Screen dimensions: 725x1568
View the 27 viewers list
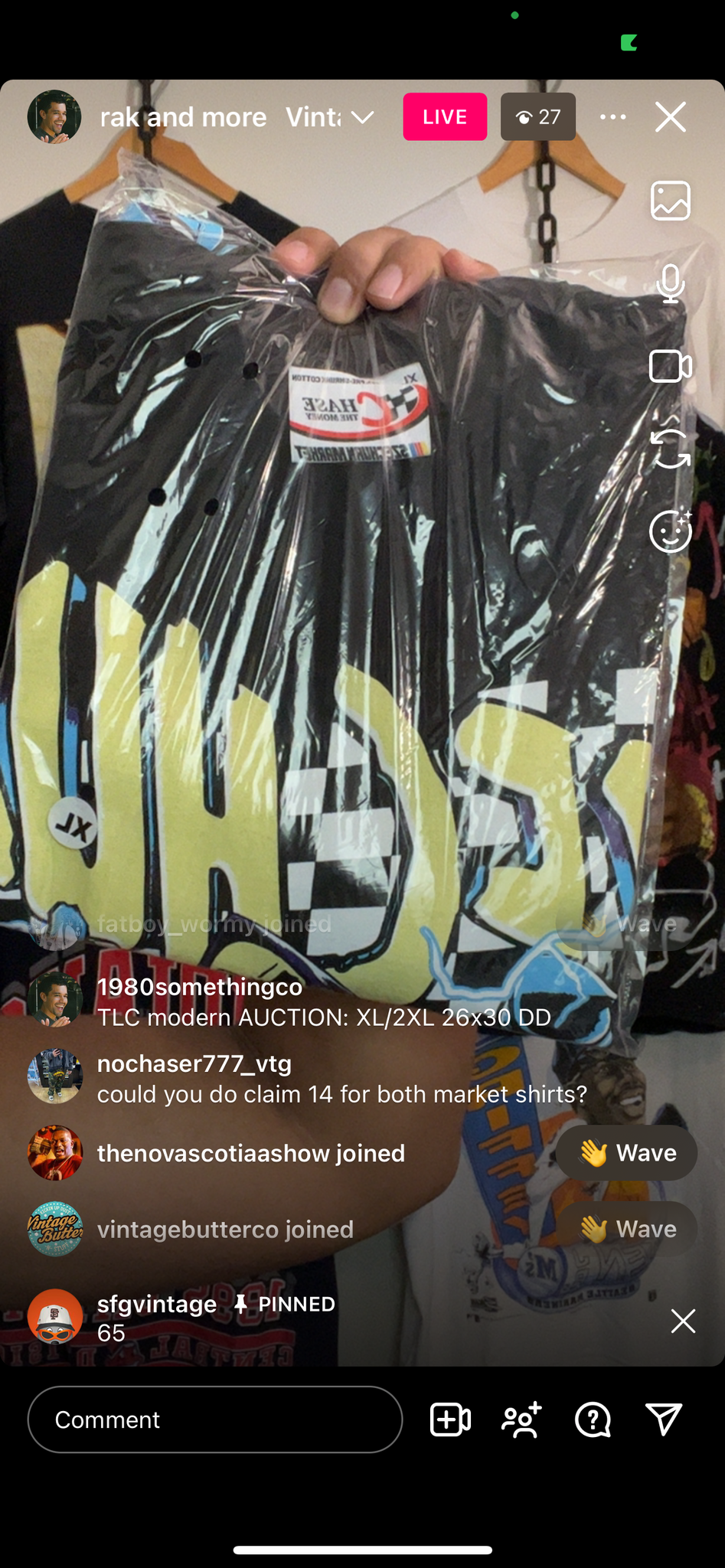click(537, 117)
